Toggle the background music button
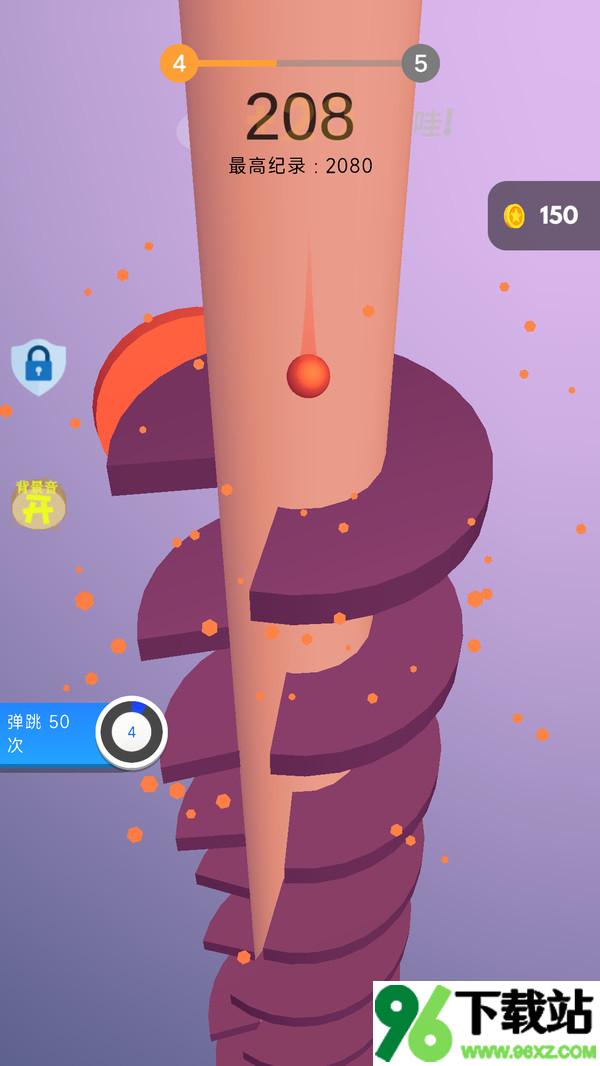 click(x=38, y=505)
